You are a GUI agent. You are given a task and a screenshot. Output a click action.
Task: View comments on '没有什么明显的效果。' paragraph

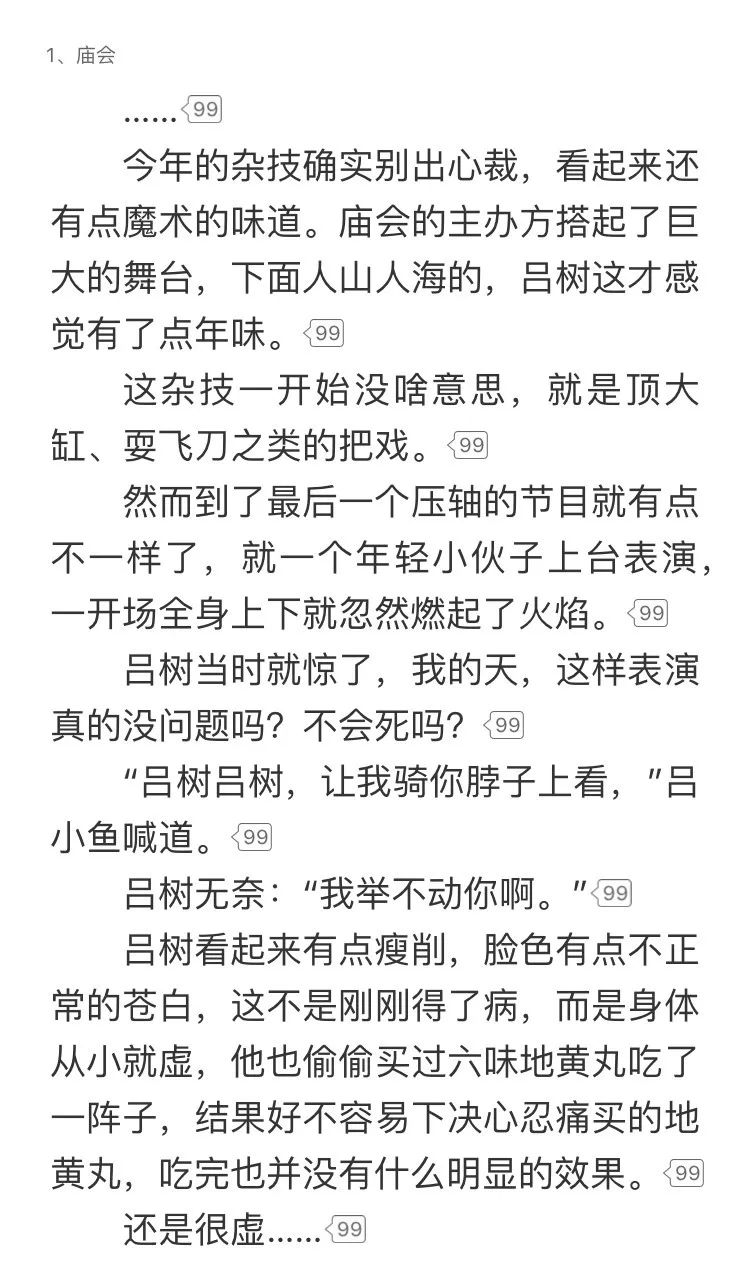tap(683, 1173)
